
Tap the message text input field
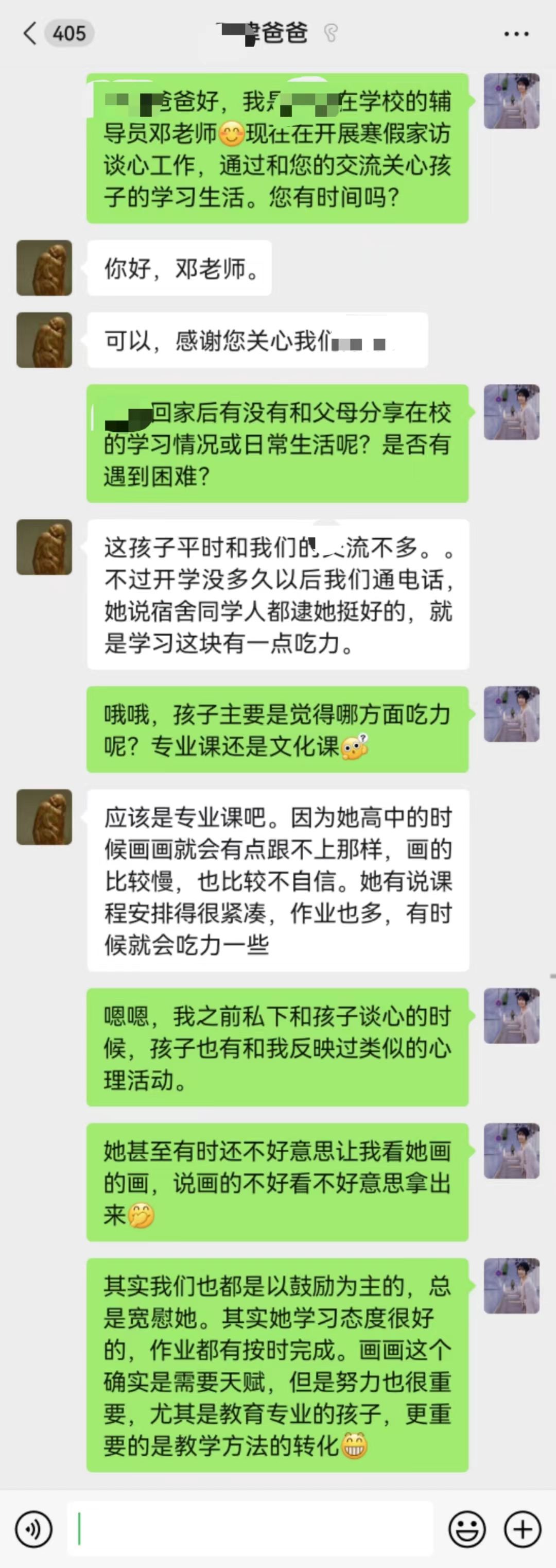[x=249, y=1528]
